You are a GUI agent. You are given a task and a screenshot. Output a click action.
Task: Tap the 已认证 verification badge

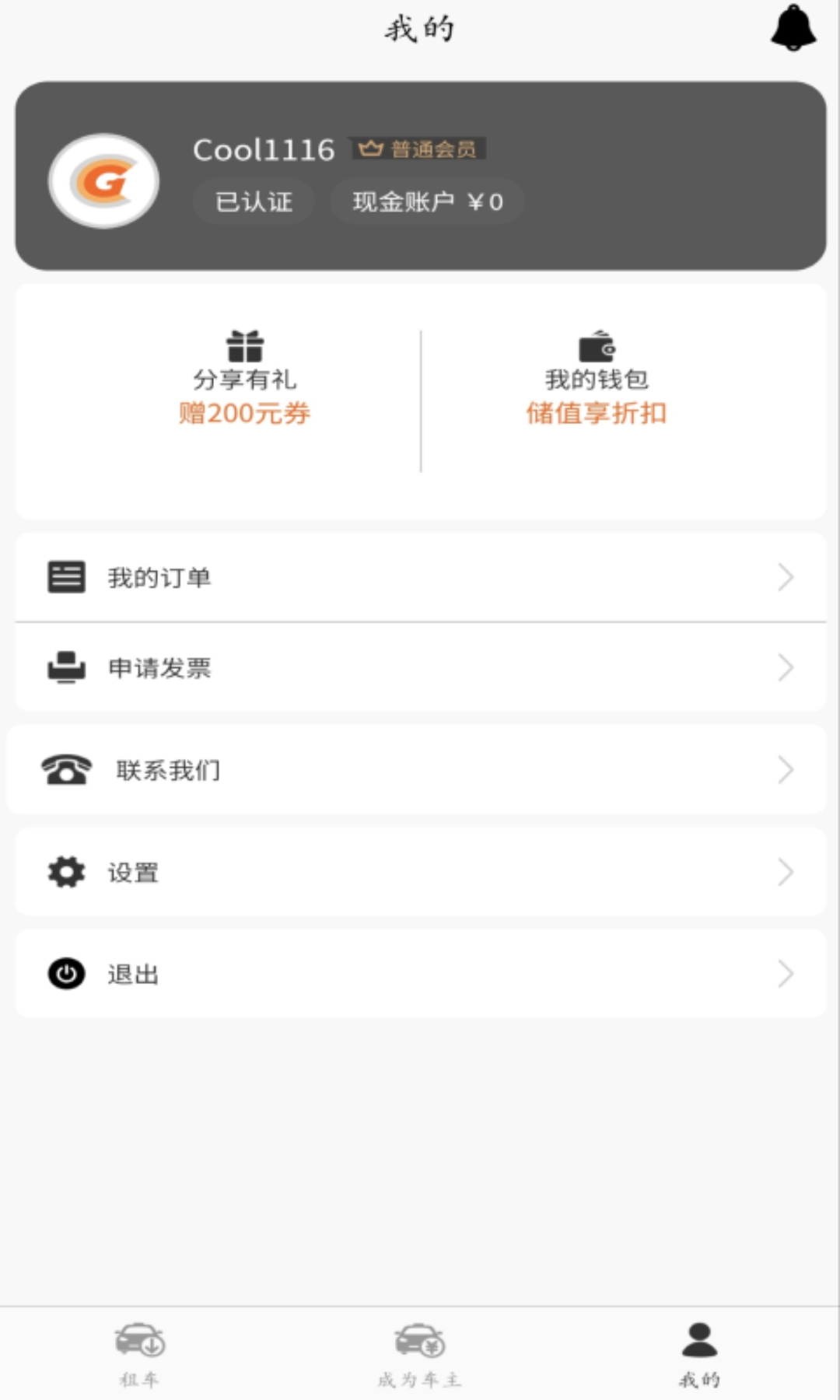pyautogui.click(x=254, y=202)
